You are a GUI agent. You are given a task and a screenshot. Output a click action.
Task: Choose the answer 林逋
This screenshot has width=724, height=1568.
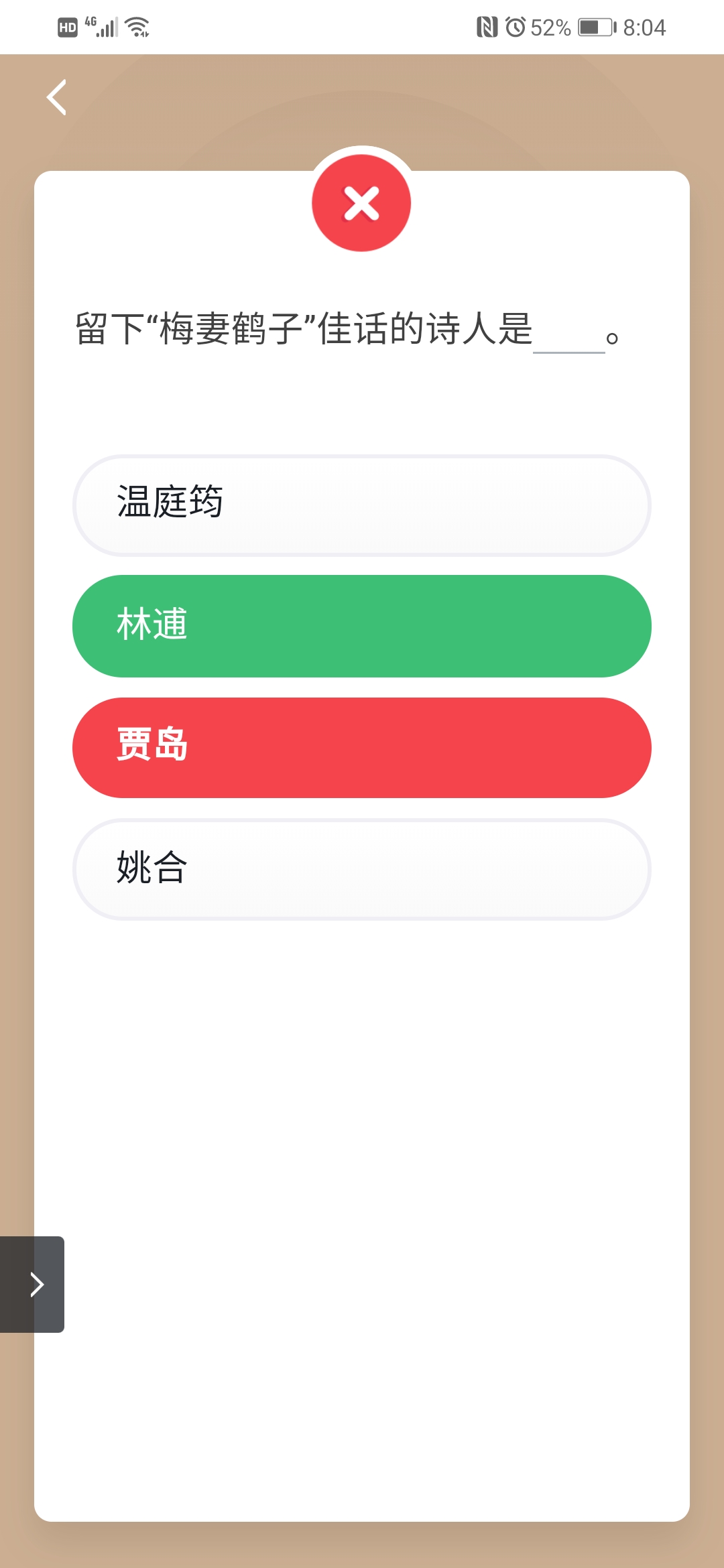coord(361,626)
